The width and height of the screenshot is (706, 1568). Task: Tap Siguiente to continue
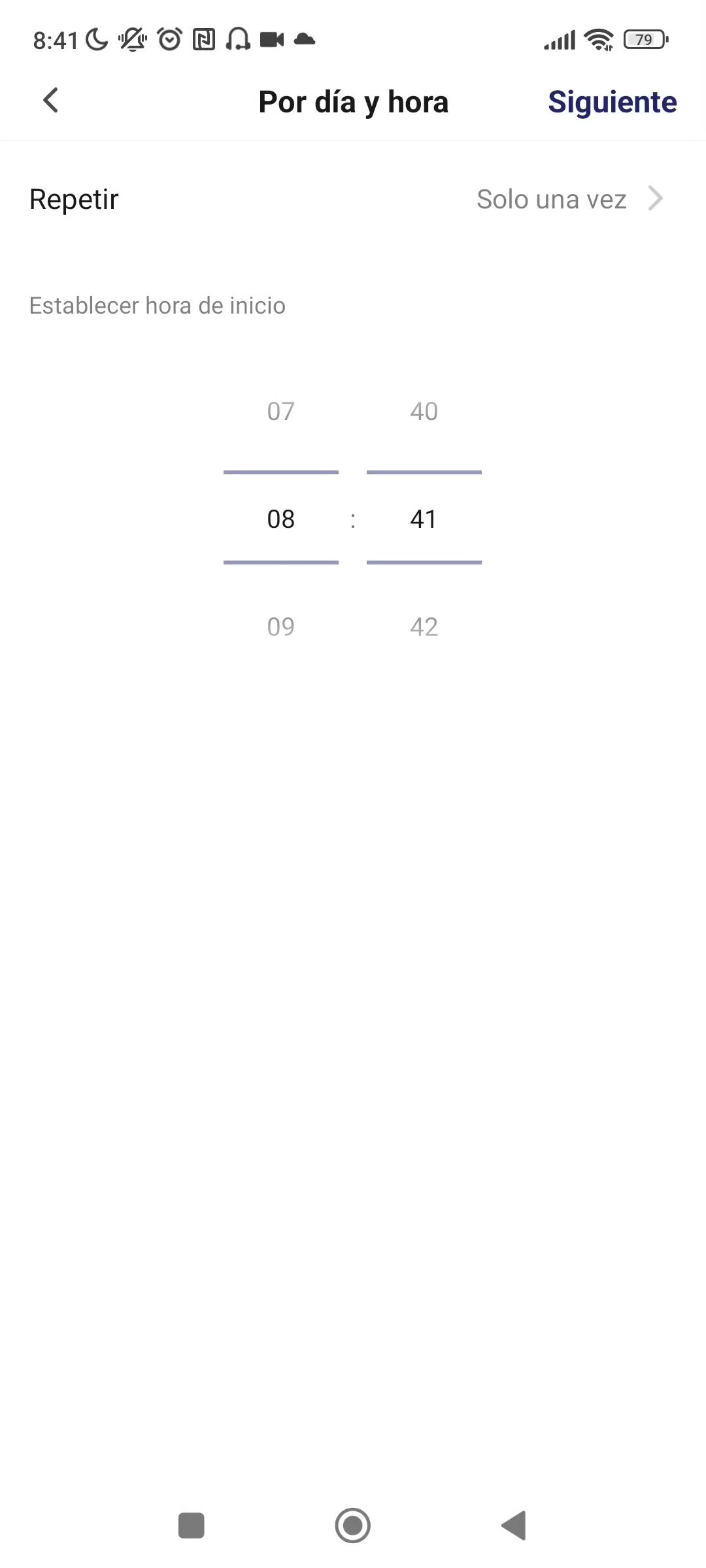tap(612, 102)
